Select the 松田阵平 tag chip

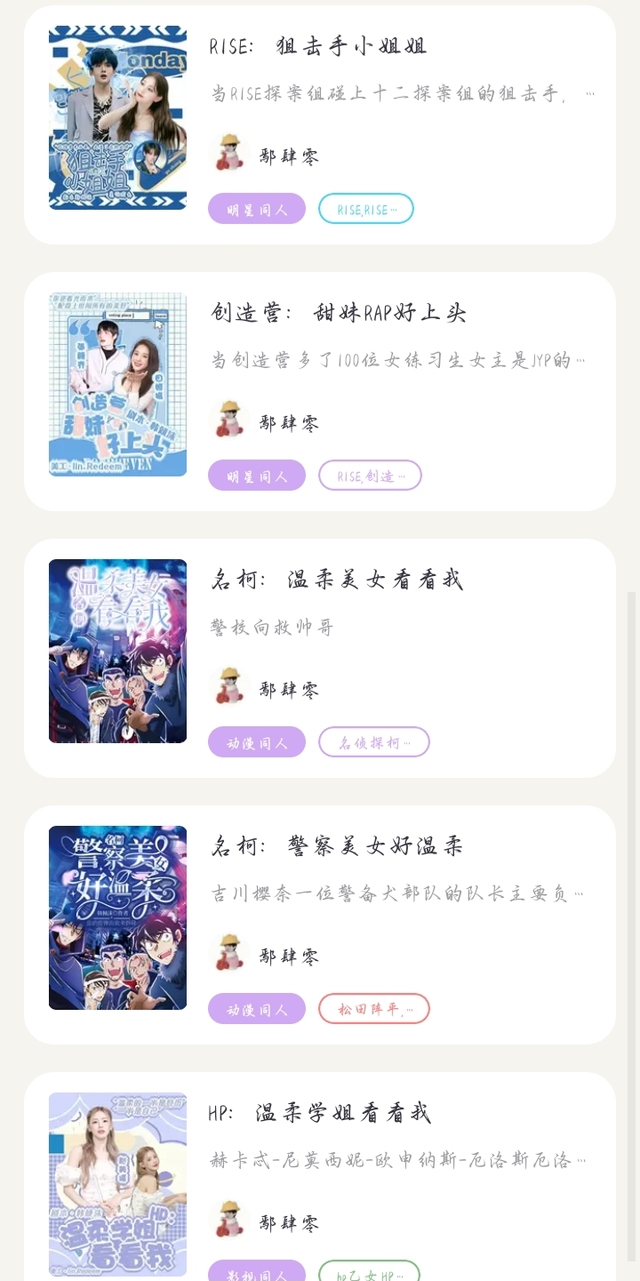point(374,1009)
